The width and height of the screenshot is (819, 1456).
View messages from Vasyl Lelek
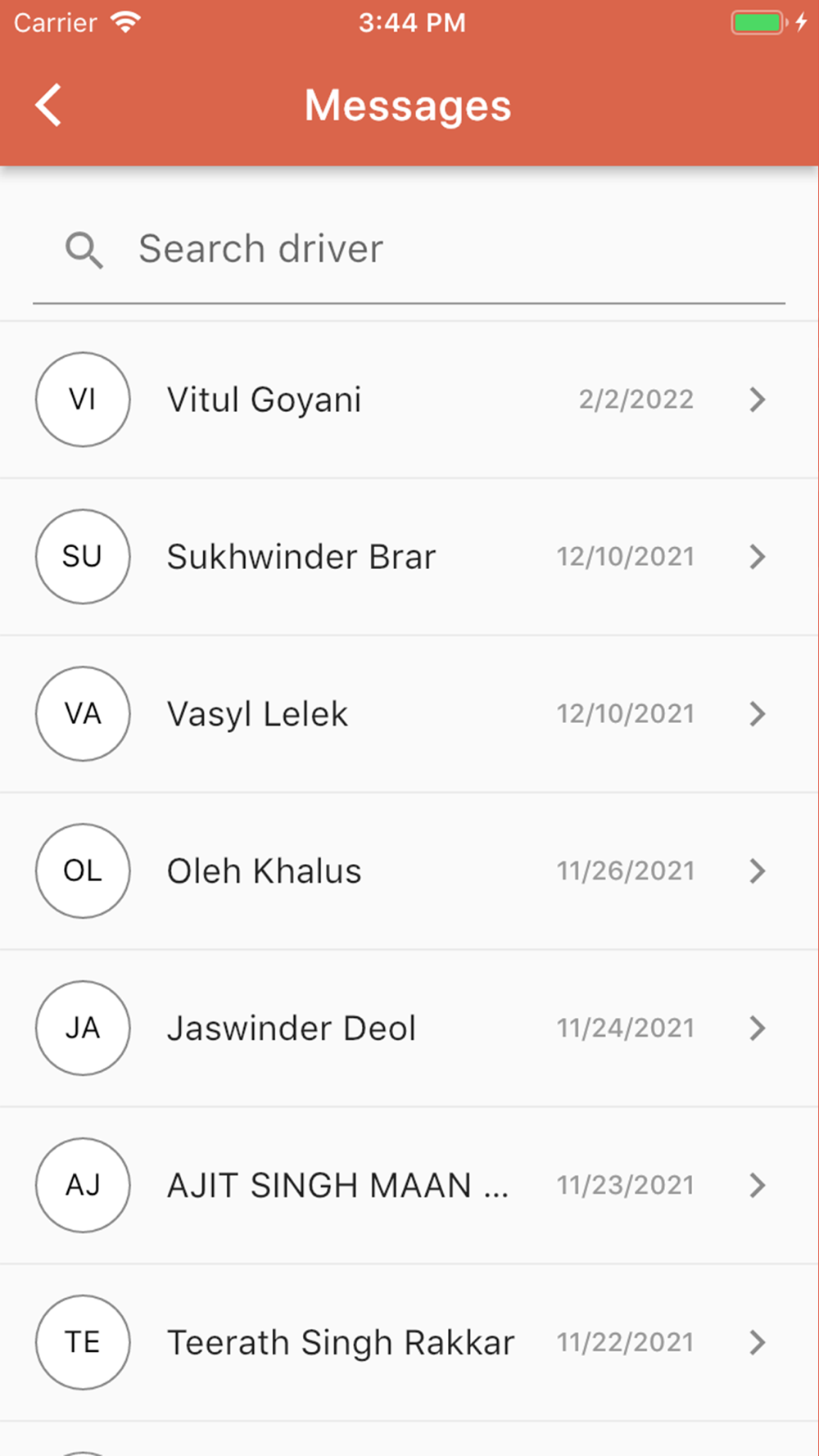click(409, 714)
